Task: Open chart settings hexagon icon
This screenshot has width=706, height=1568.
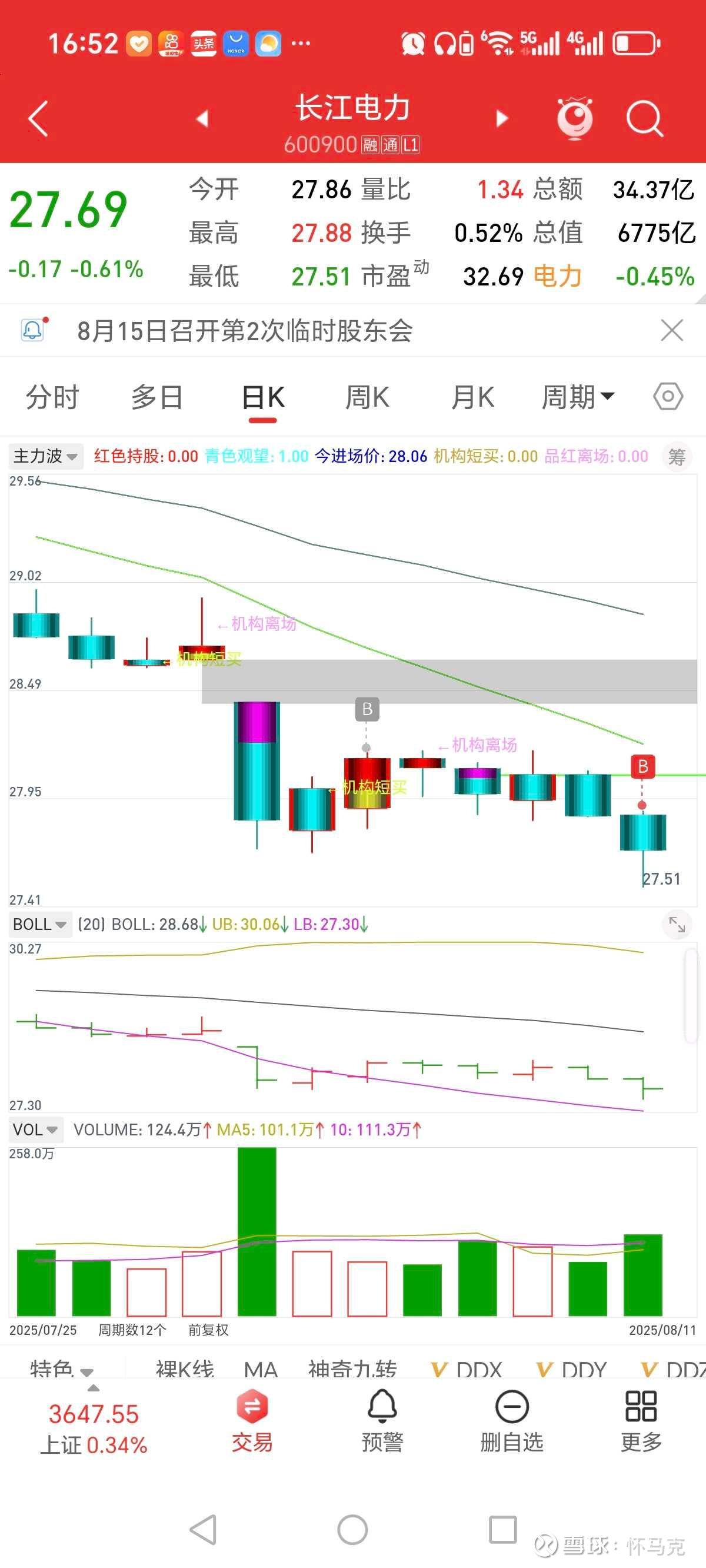Action: pyautogui.click(x=668, y=397)
